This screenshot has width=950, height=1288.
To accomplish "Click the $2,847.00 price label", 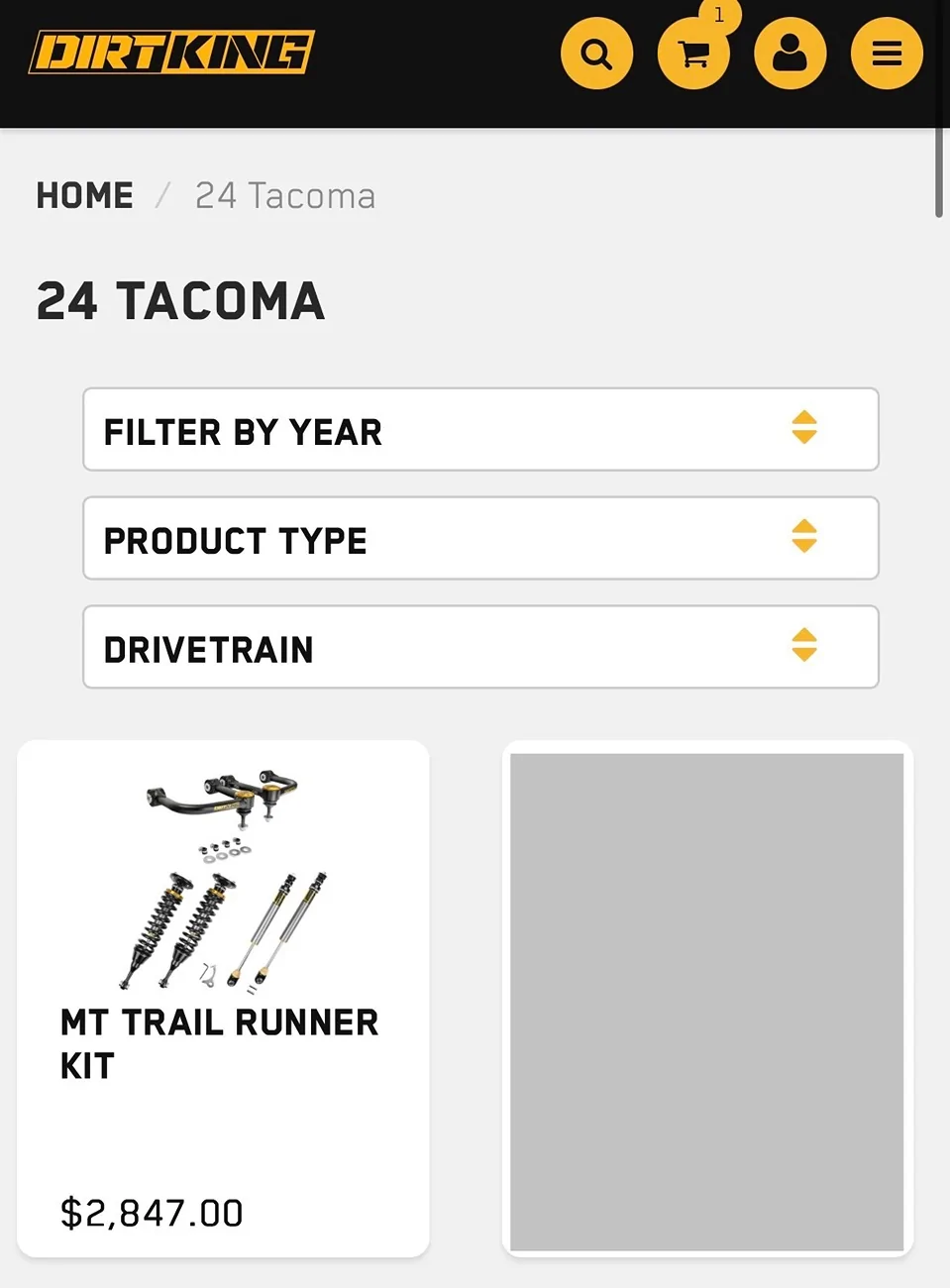I will pos(151,1212).
